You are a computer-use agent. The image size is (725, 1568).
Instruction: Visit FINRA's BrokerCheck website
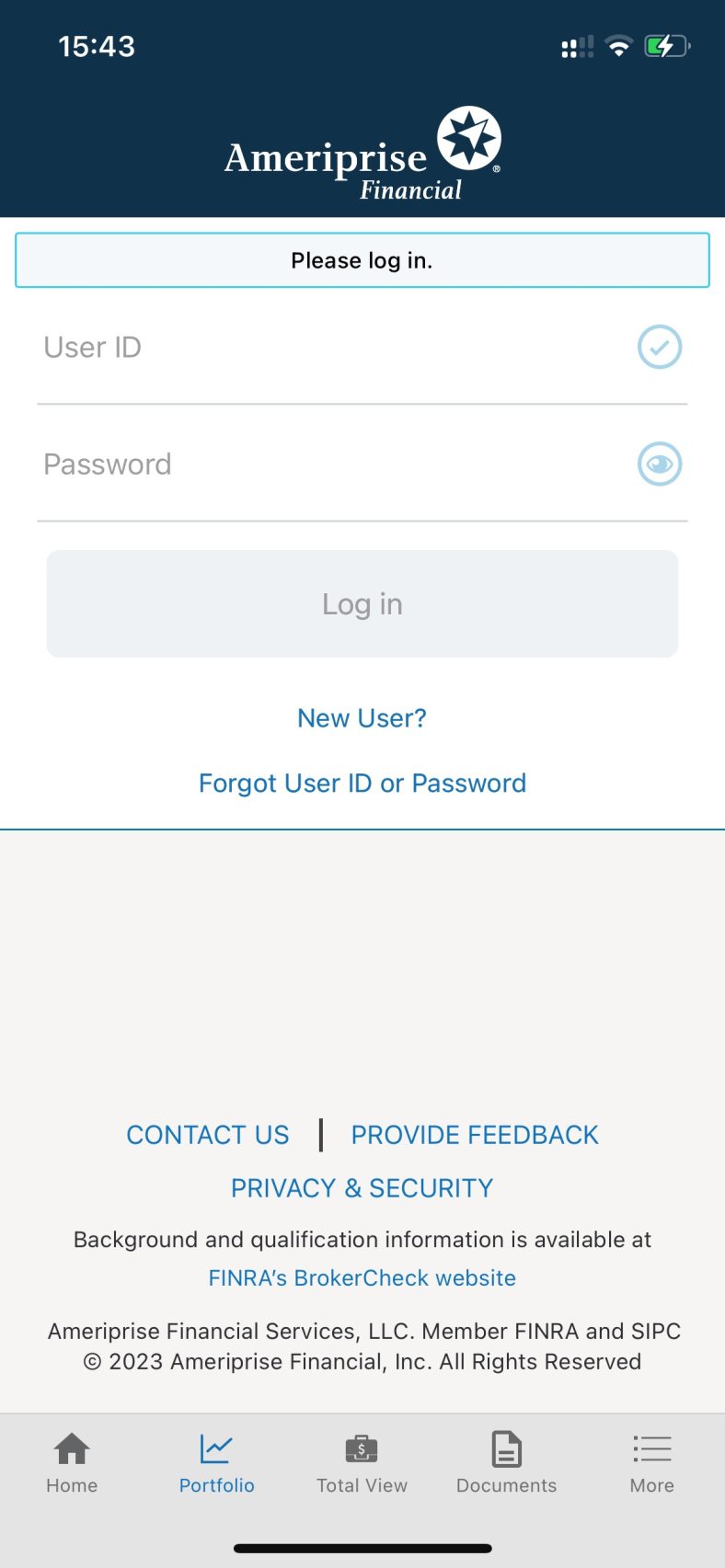click(362, 1277)
